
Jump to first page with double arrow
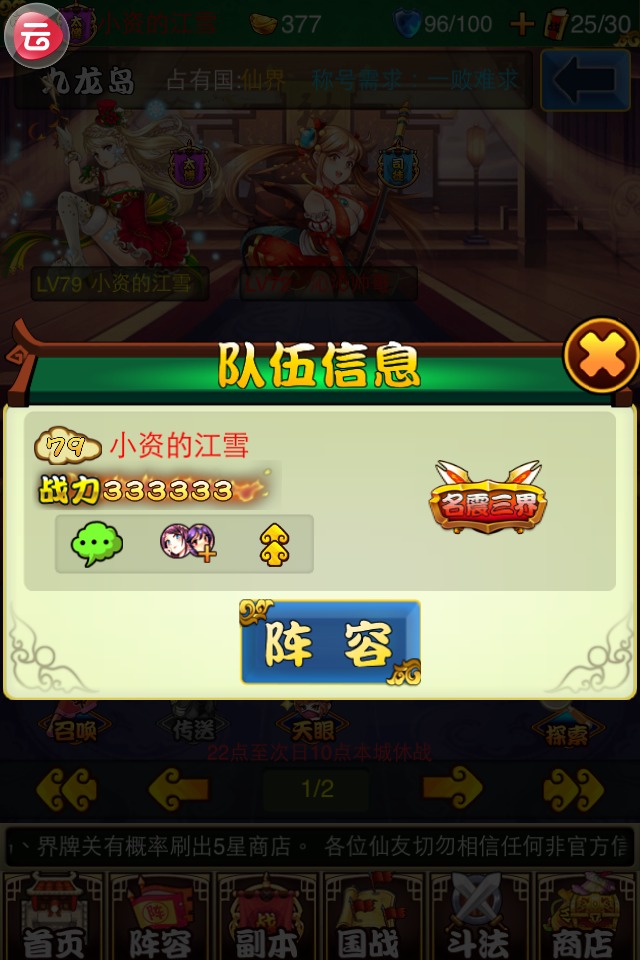point(67,790)
